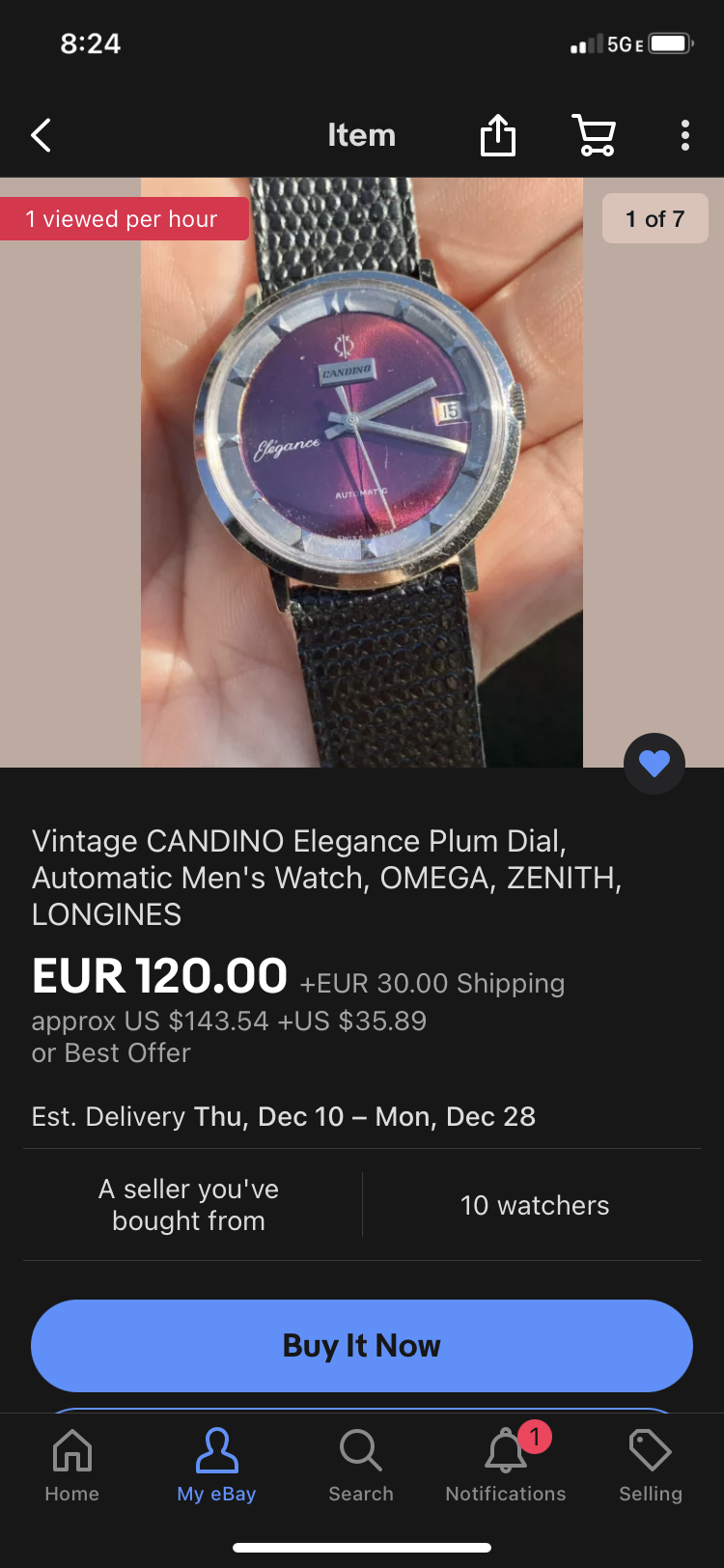
Task: Open the CANDINO watch photo
Action: click(x=362, y=473)
